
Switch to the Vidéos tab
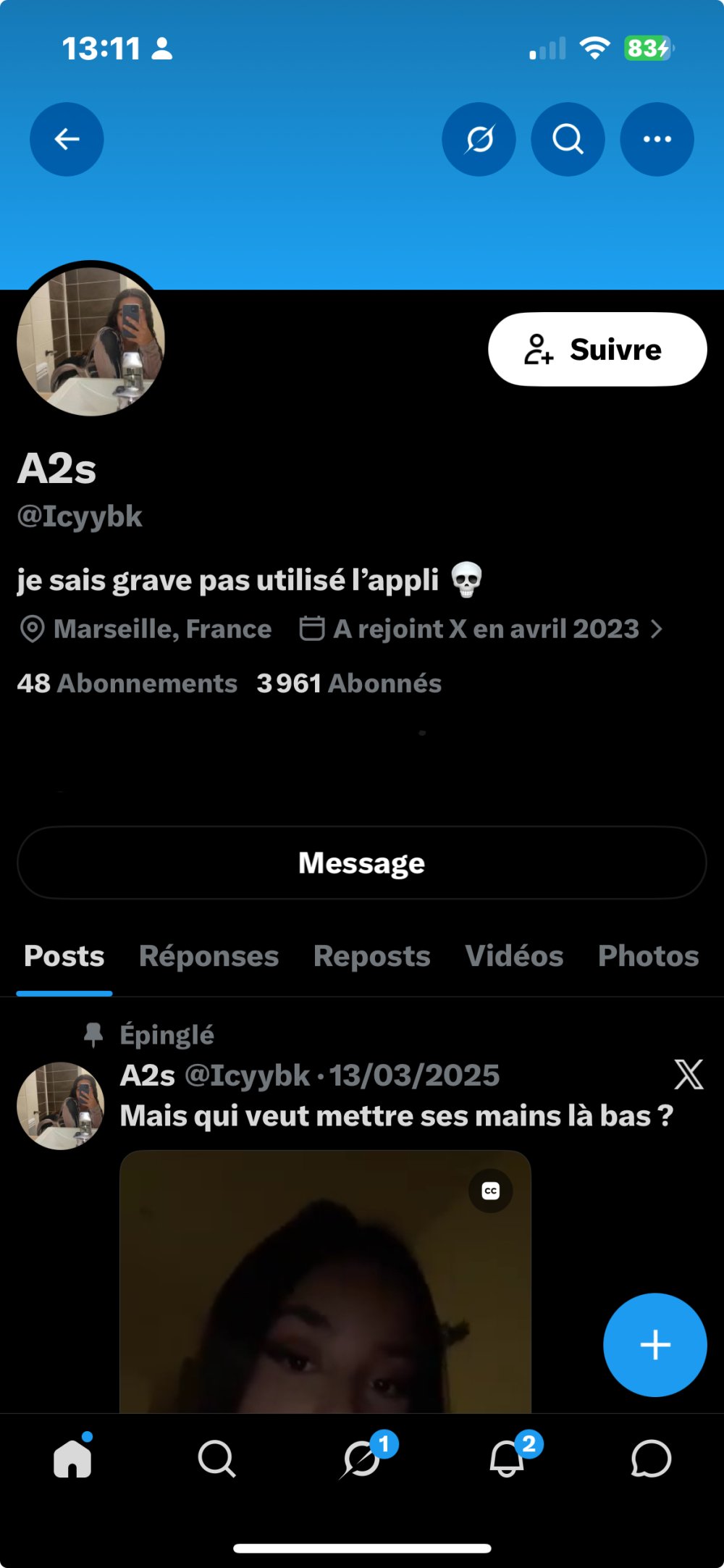pos(514,956)
